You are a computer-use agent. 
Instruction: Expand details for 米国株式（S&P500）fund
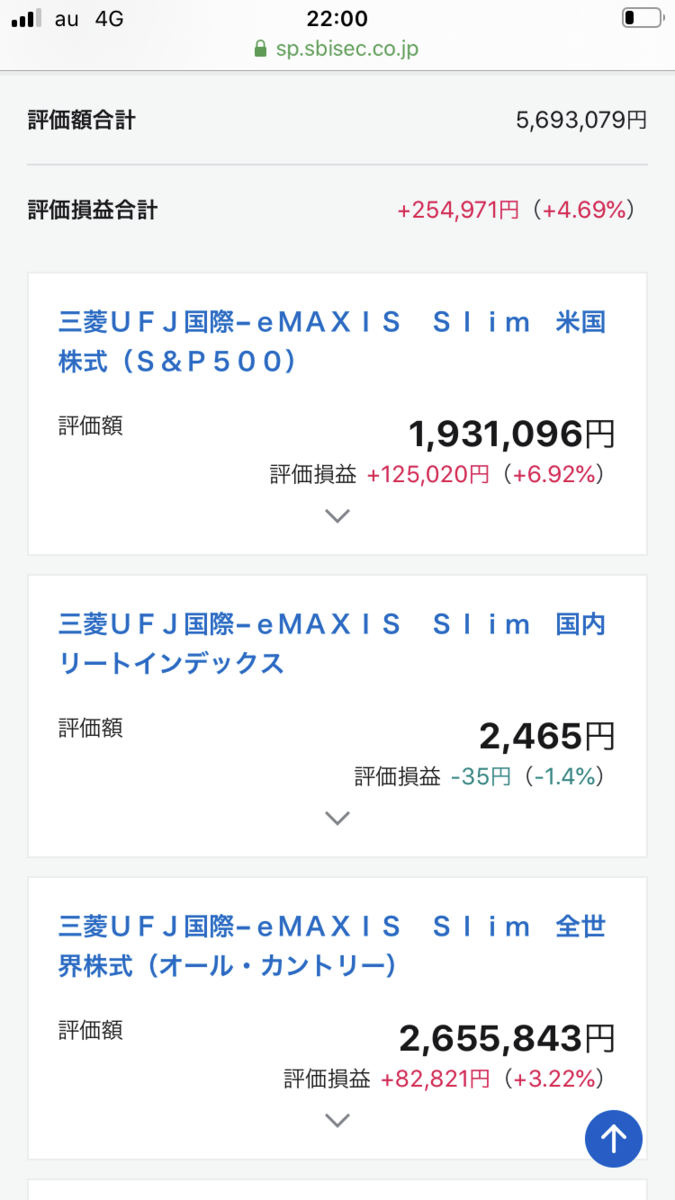tap(338, 516)
